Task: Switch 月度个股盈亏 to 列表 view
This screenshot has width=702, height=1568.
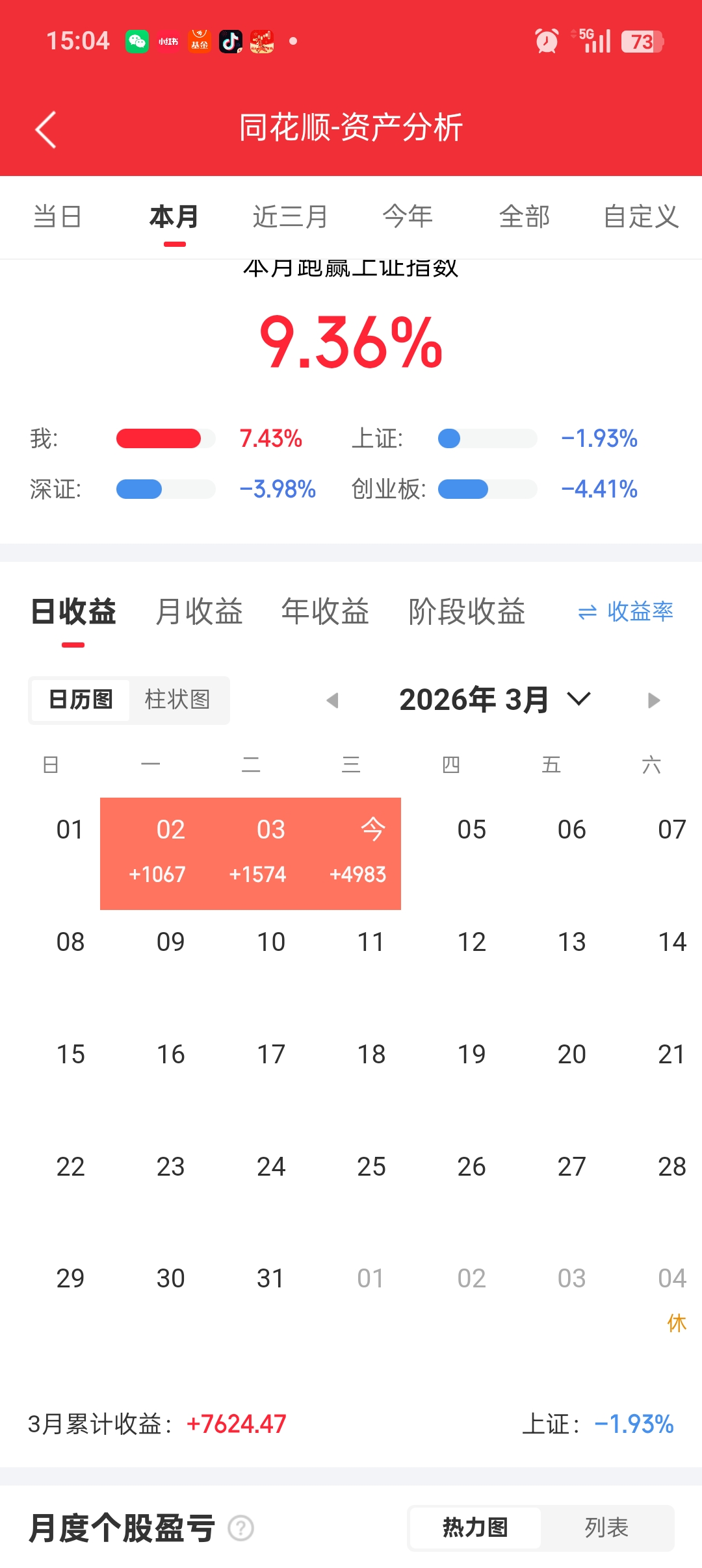Action: (606, 1528)
